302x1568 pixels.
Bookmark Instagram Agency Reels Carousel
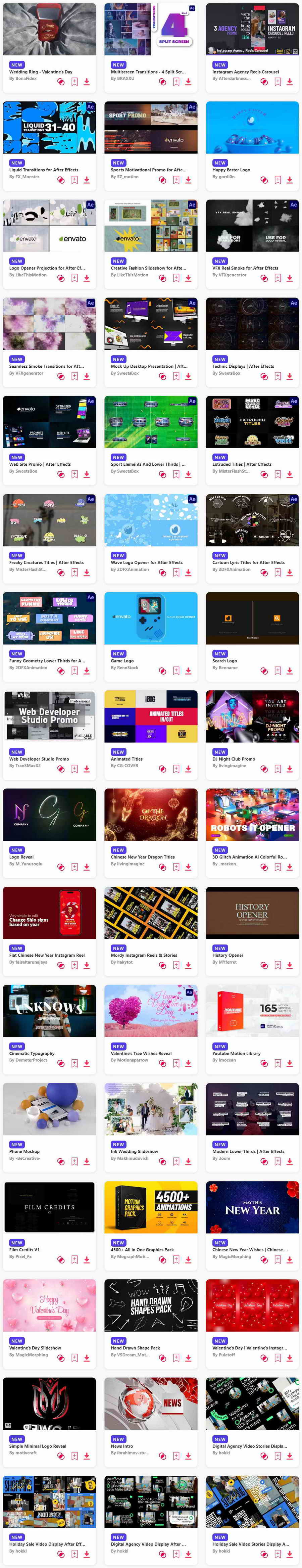pos(277,82)
